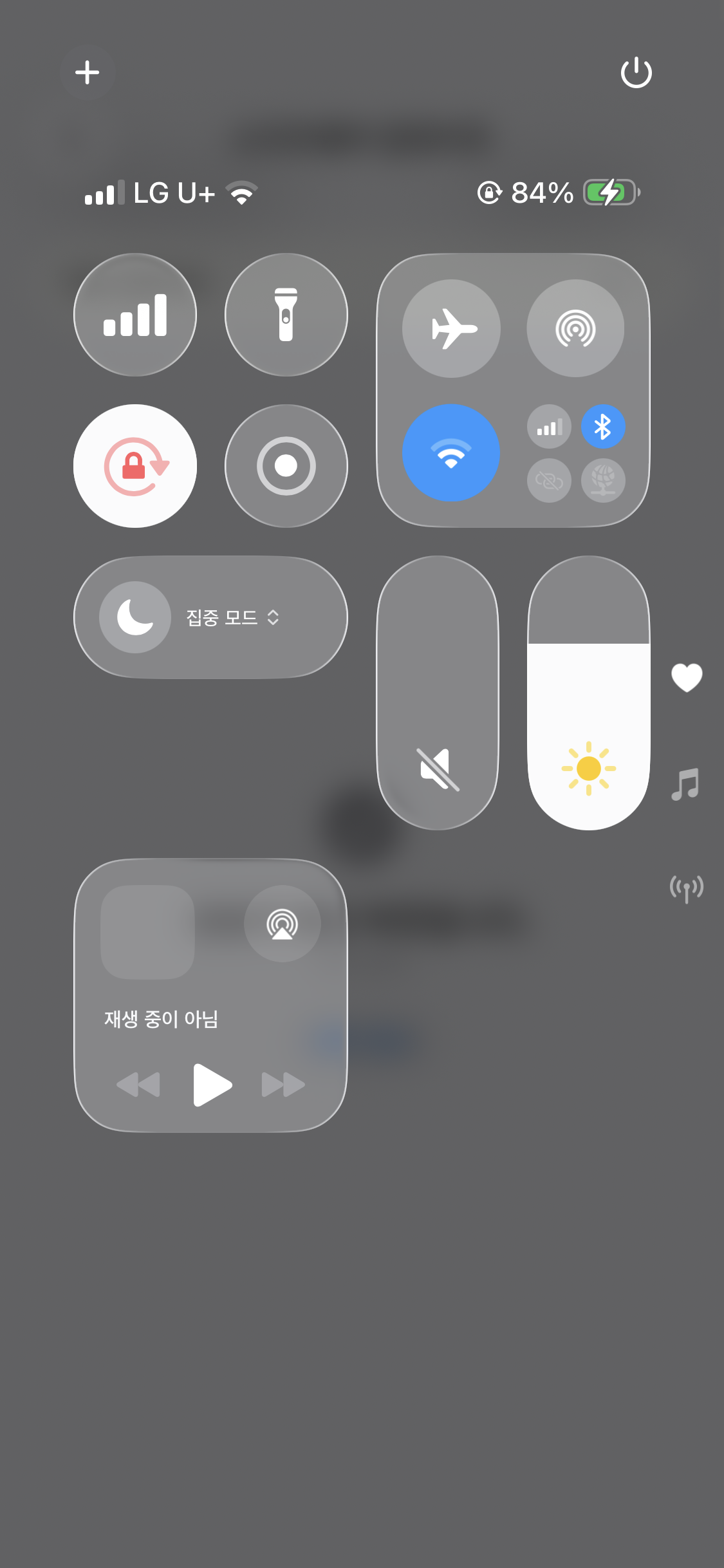The height and width of the screenshot is (1568, 724).
Task: Toggle the VPN globe button
Action: (603, 480)
